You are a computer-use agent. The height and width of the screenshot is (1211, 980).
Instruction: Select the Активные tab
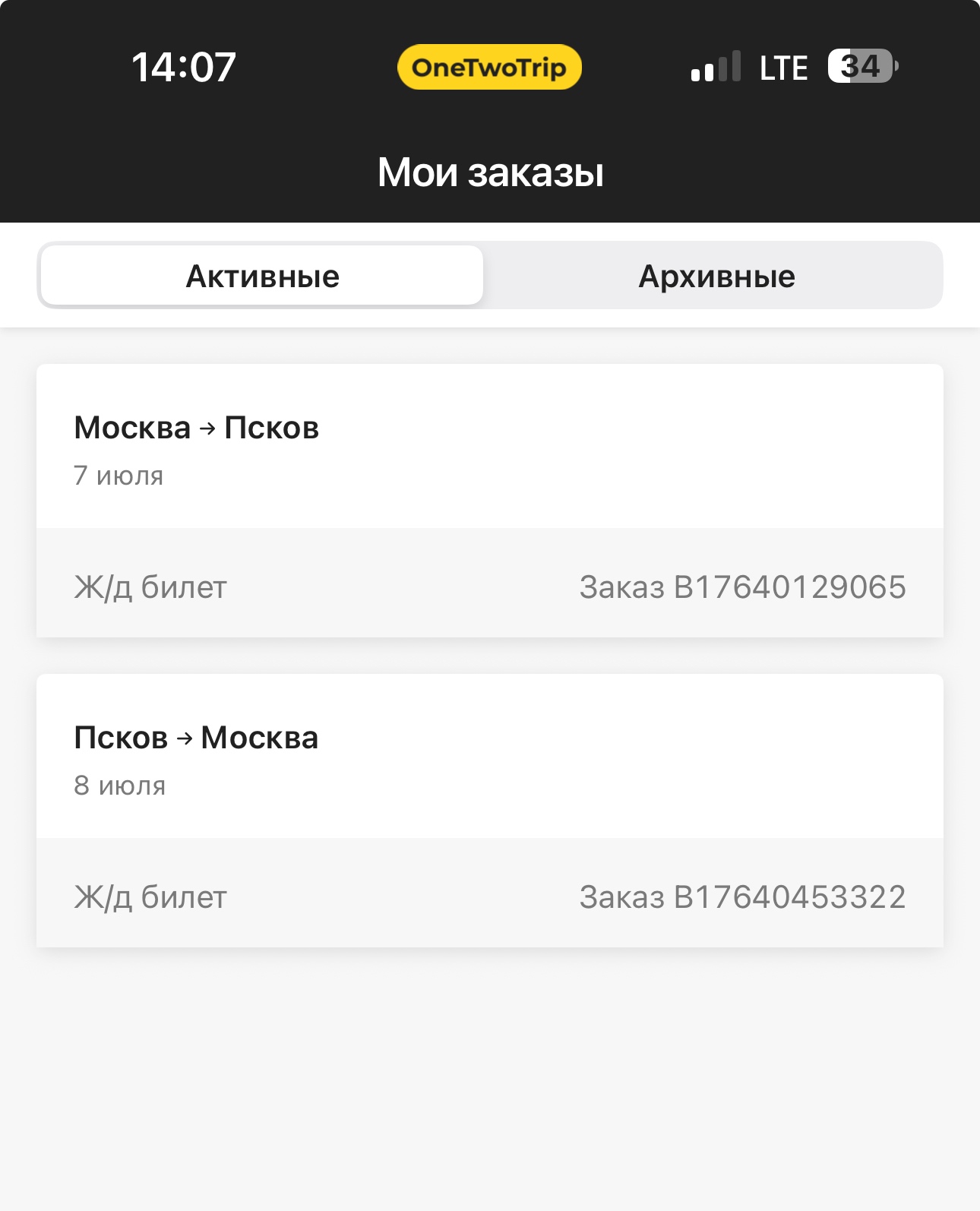pos(262,277)
